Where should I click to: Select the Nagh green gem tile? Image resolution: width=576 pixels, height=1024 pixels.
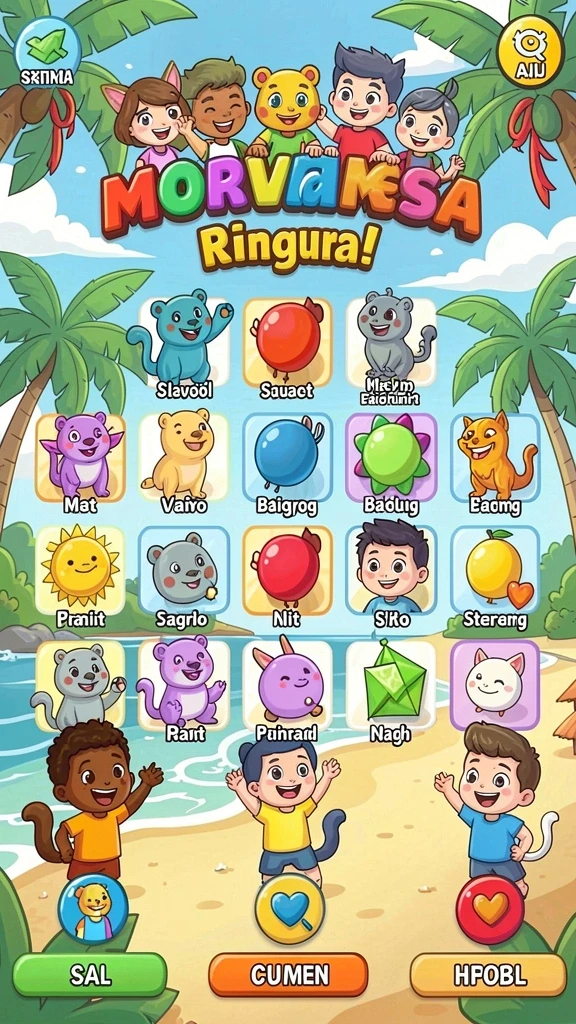pyautogui.click(x=391, y=684)
